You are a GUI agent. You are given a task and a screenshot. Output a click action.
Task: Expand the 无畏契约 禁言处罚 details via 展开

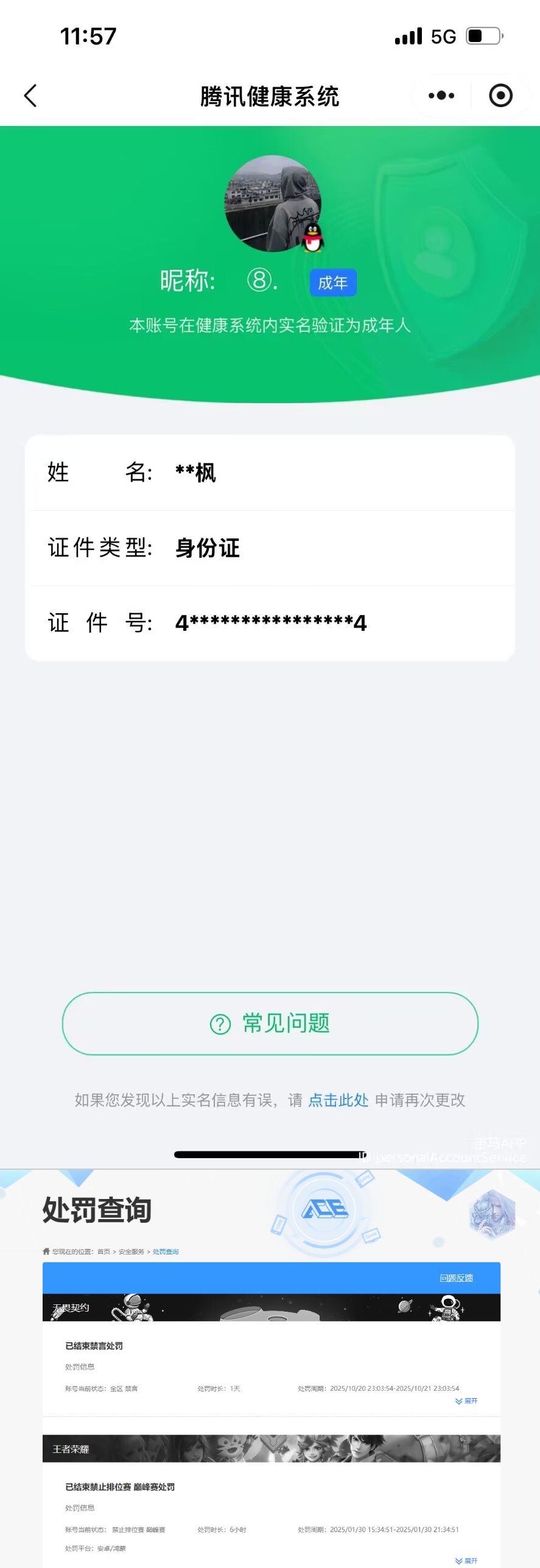tap(466, 1401)
